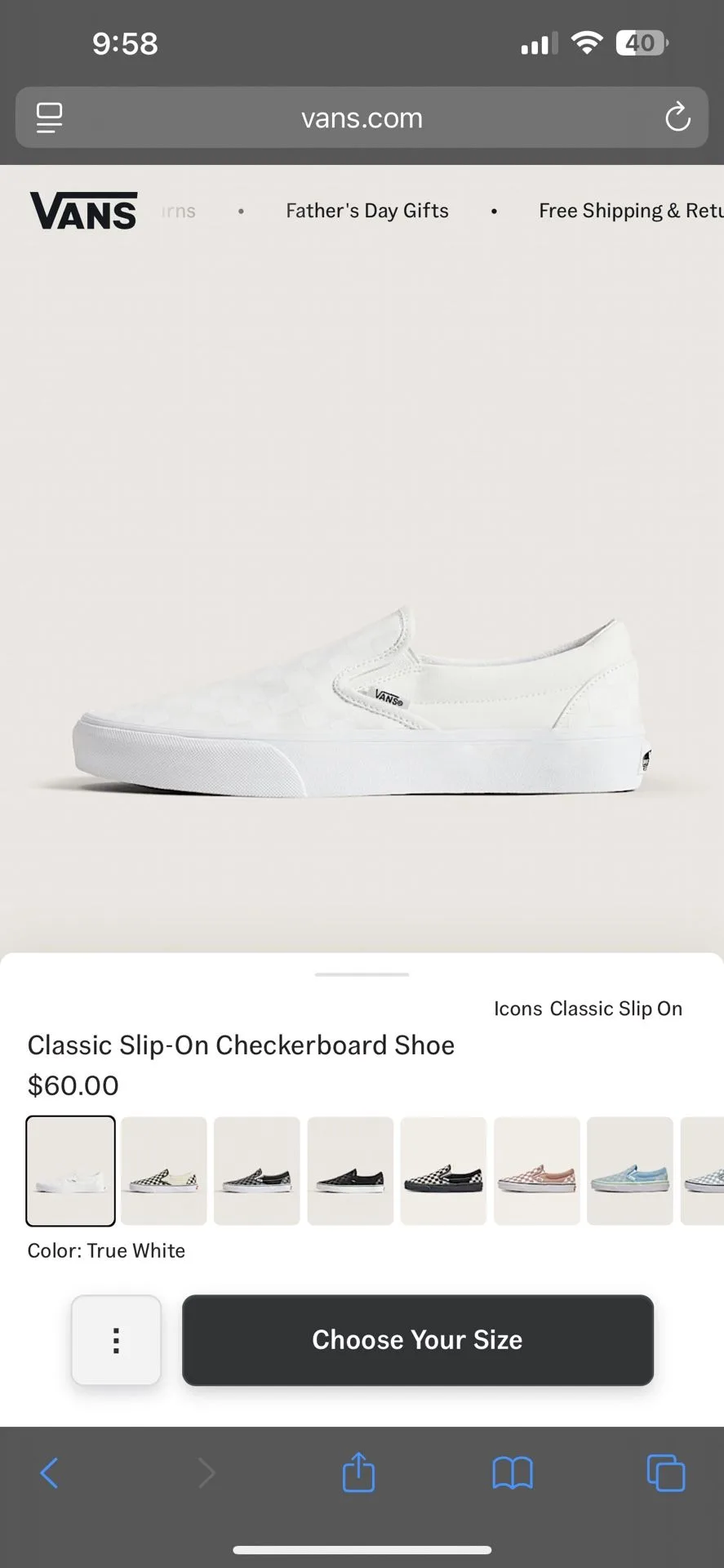
Task: Tap the page reload icon in address bar
Action: [x=677, y=117]
